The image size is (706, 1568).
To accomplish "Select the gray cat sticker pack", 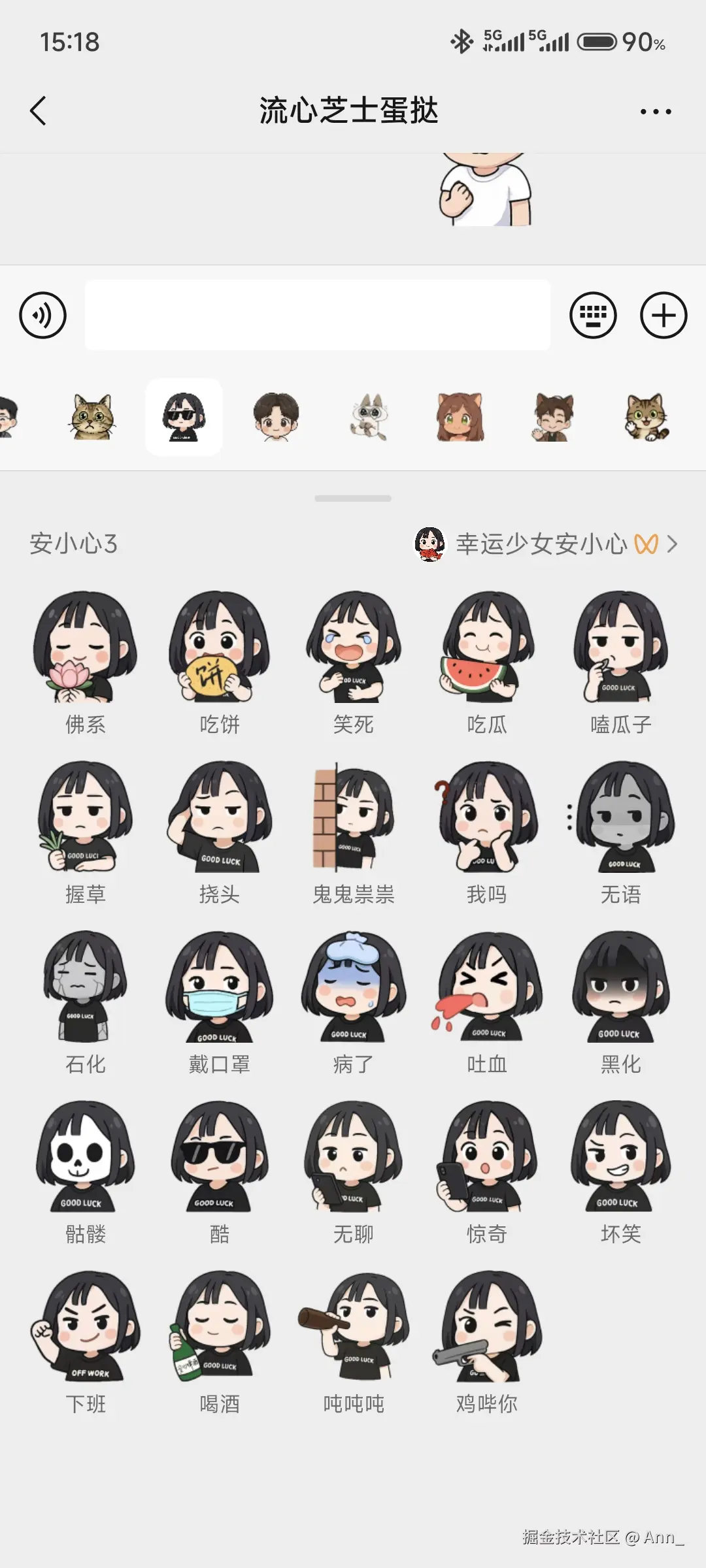I will click(x=367, y=418).
